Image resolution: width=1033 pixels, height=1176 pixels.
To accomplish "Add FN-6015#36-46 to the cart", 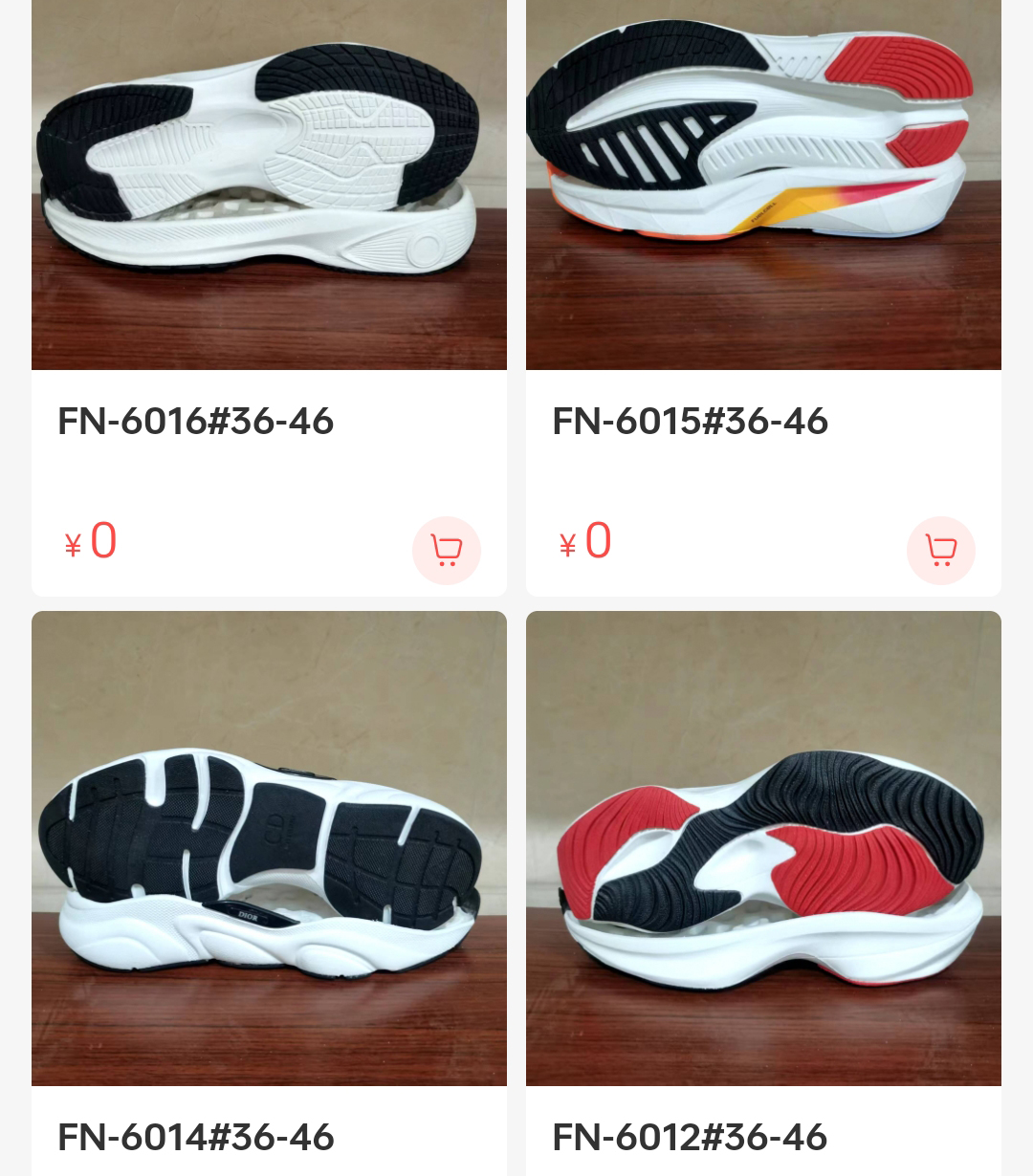I will (x=940, y=551).
